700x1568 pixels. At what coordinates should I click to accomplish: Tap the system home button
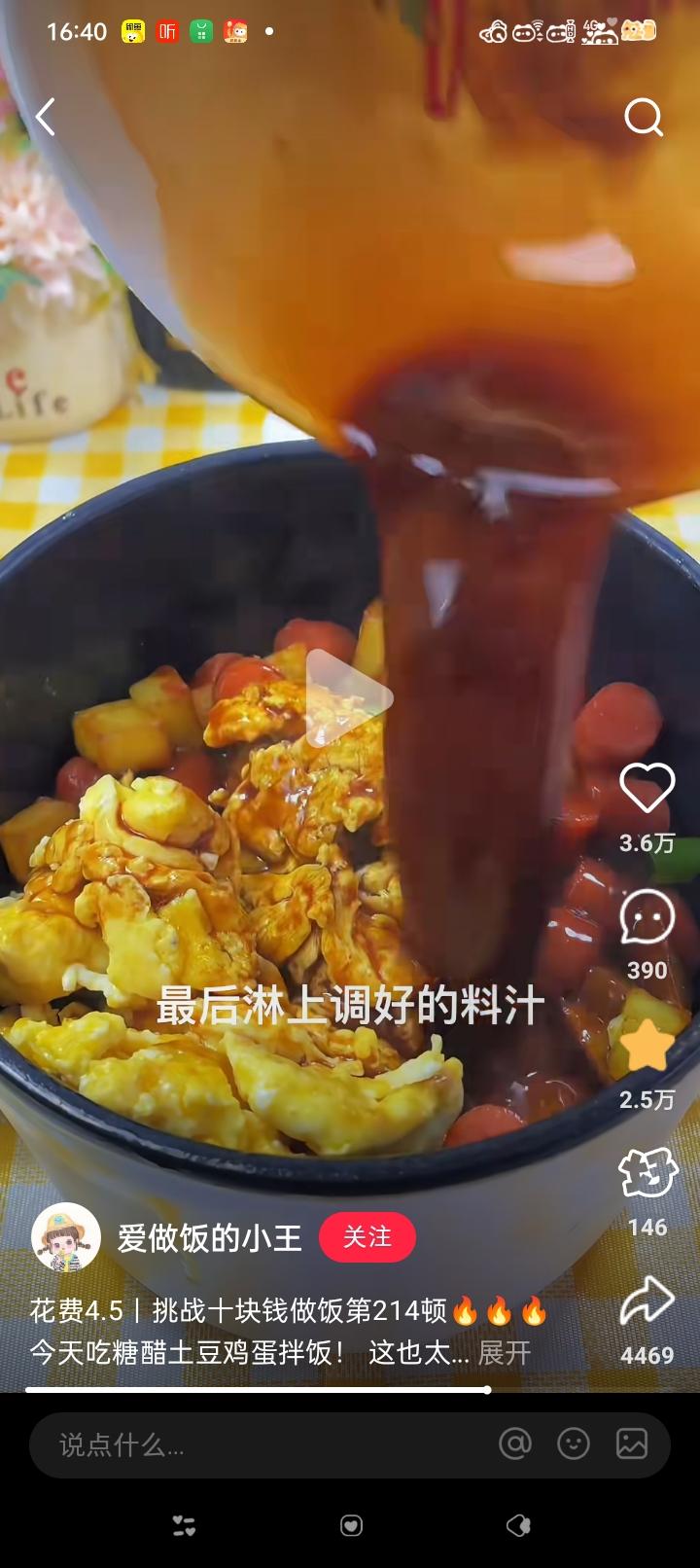(351, 1526)
